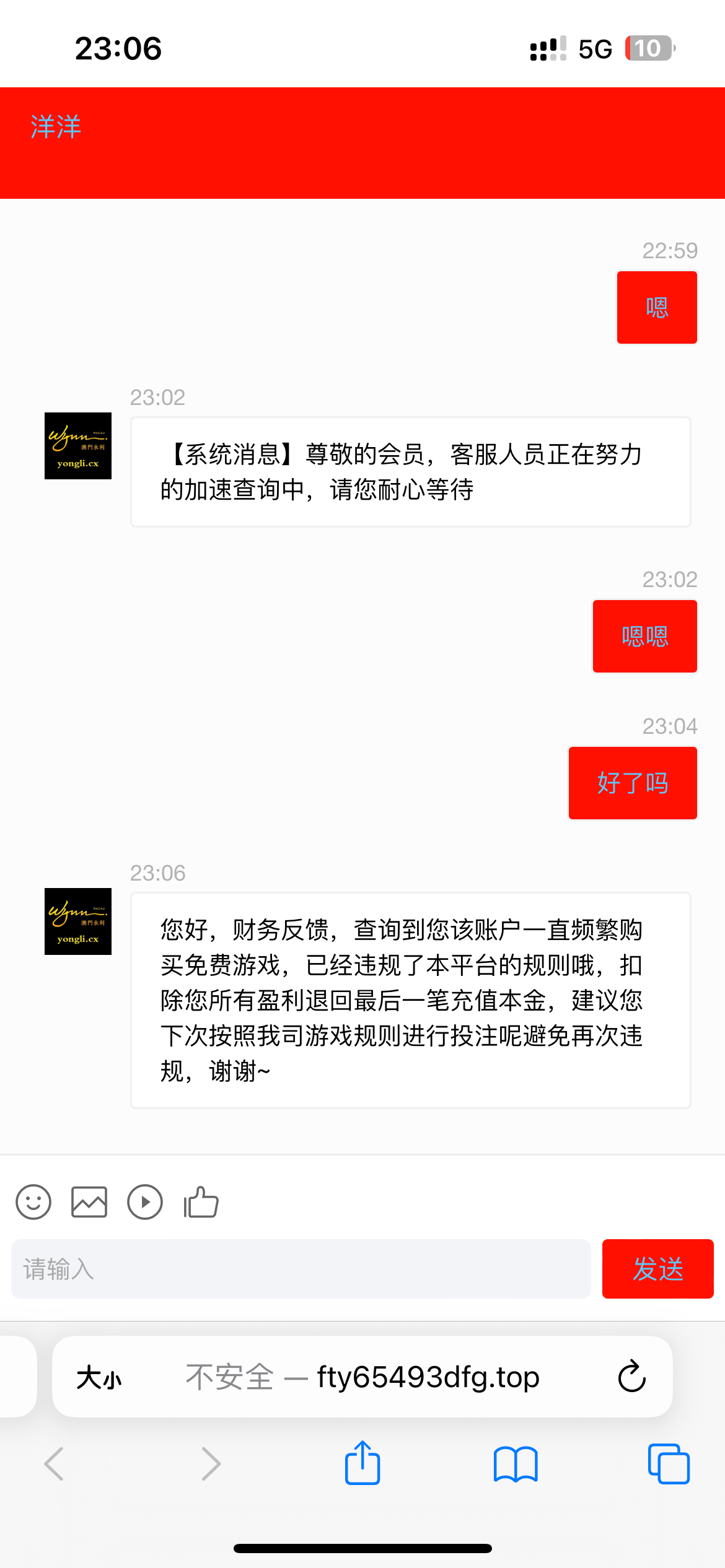Tap the 请输入 message input field
Screen dimensions: 725x1568
point(302,1270)
